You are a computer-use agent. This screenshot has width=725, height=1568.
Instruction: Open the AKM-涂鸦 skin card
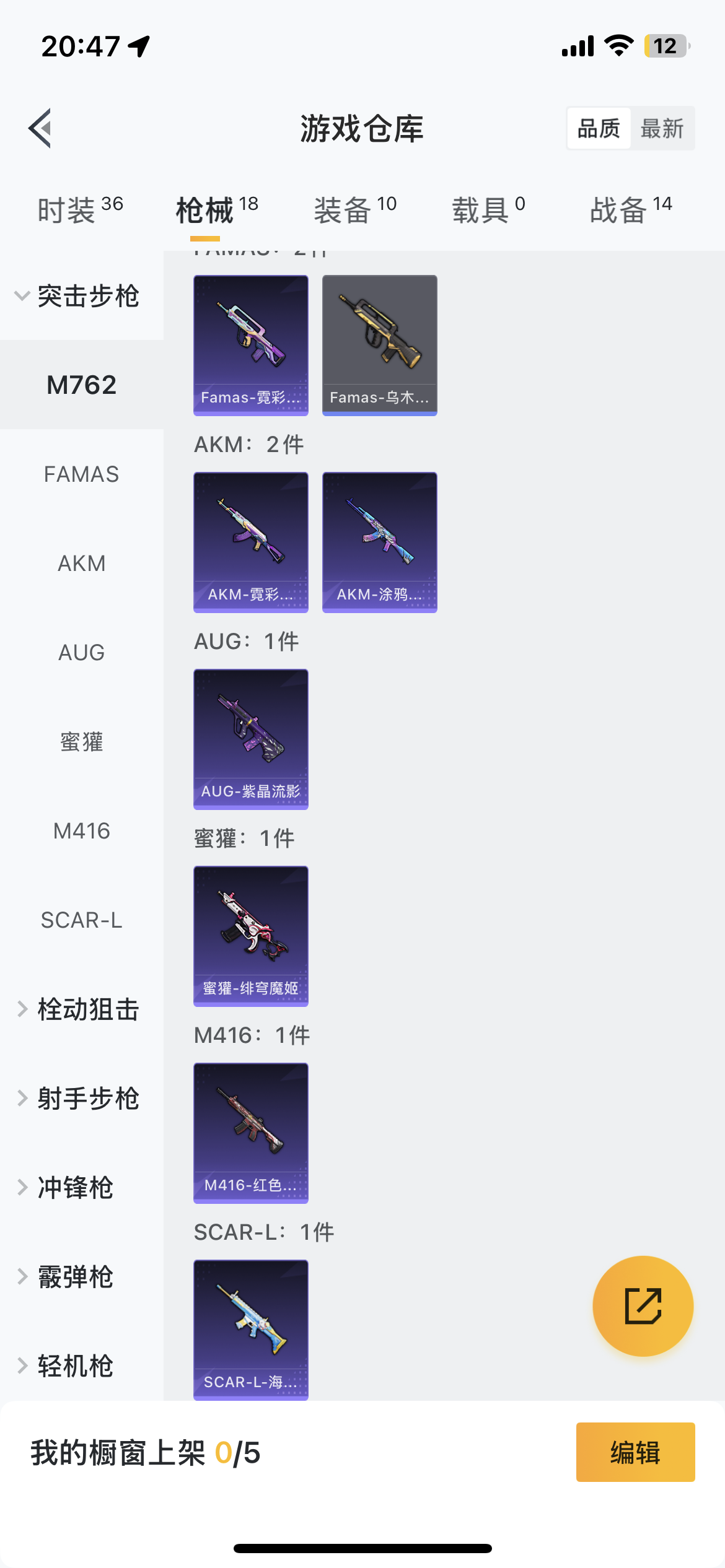click(379, 542)
